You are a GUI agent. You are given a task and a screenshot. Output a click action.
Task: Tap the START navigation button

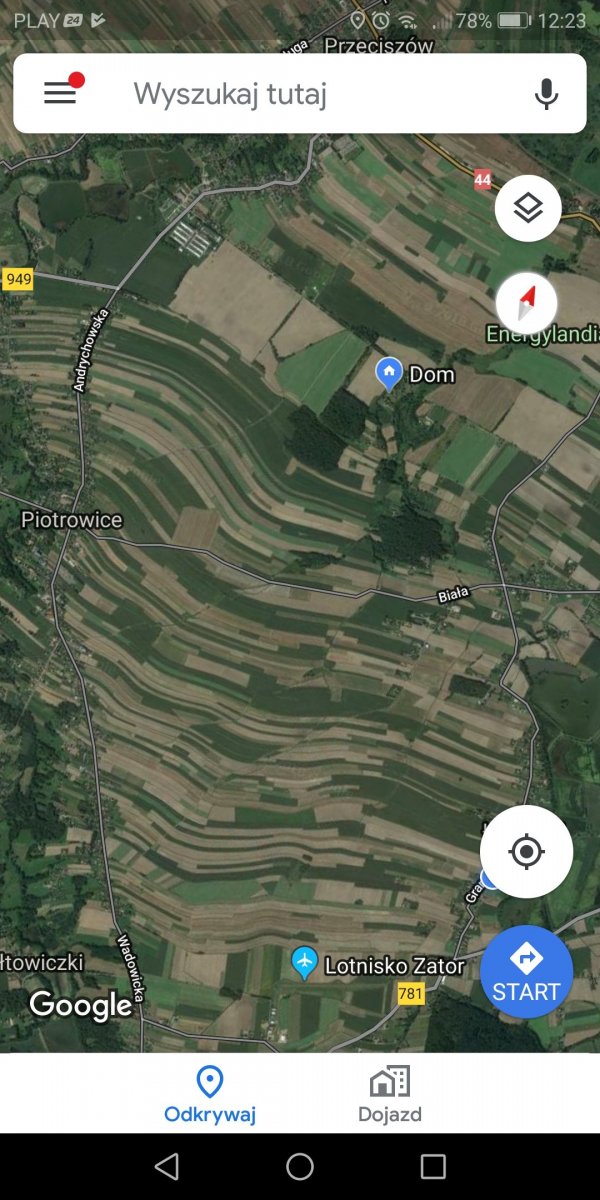(x=526, y=972)
